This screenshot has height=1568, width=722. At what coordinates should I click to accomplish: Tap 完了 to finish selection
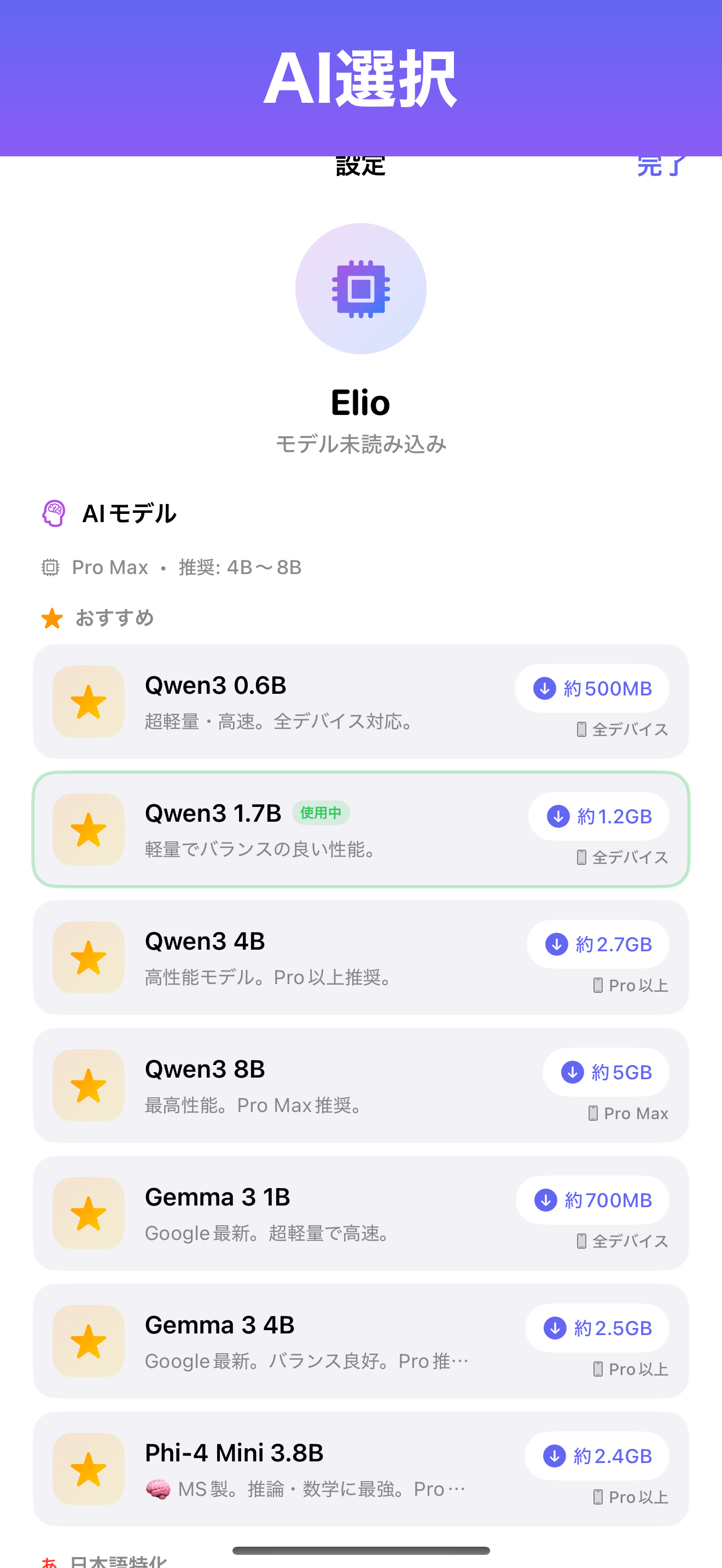coord(661,166)
